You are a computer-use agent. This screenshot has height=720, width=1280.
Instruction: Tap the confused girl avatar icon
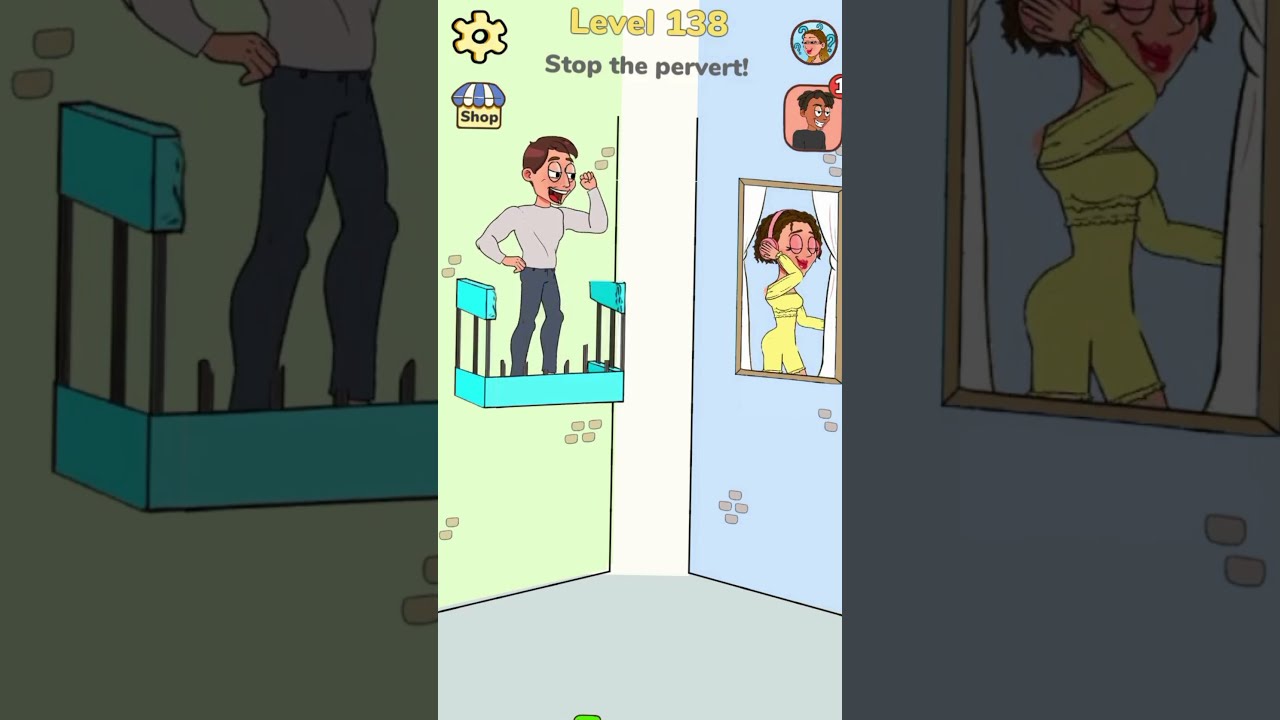(x=813, y=42)
